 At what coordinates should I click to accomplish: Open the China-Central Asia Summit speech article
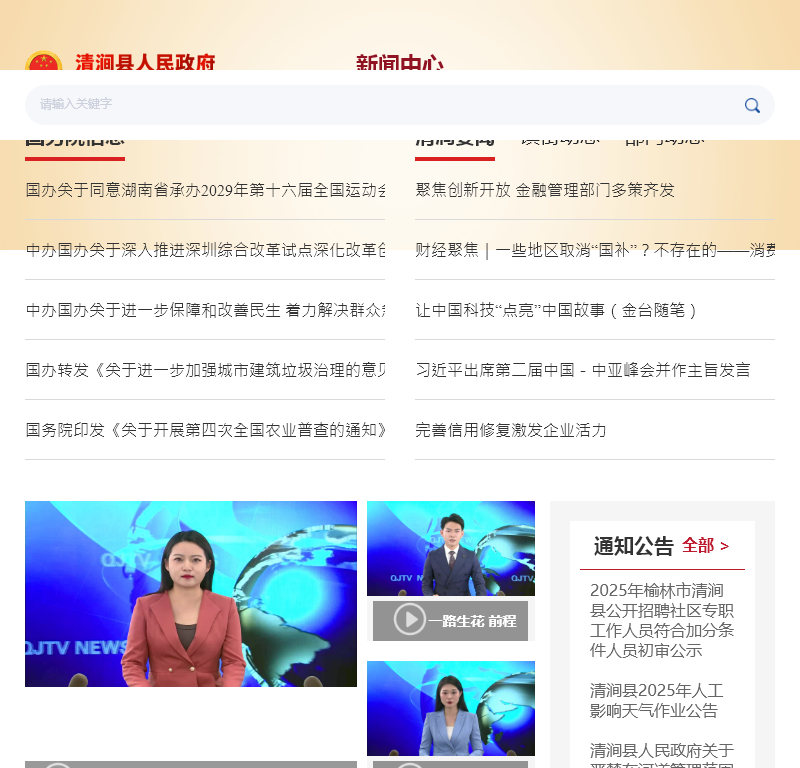click(x=582, y=370)
